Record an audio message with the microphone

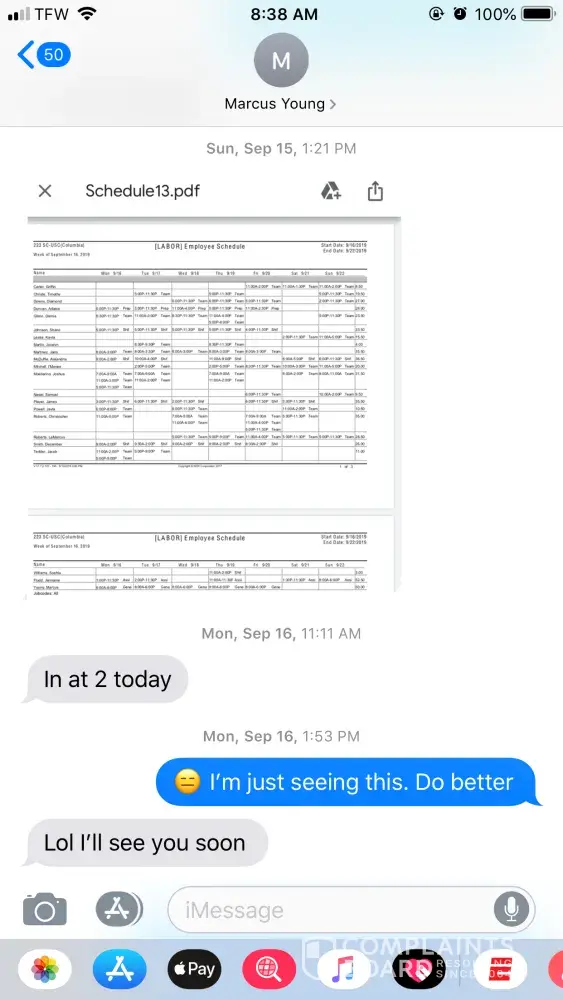(511, 909)
